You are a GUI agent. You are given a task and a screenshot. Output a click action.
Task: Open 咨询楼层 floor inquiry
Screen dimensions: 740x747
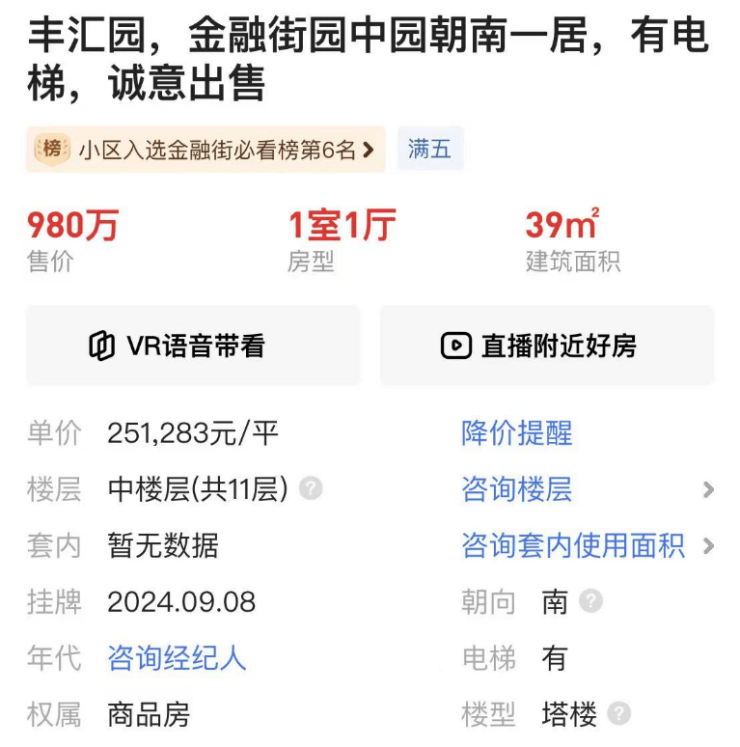517,489
